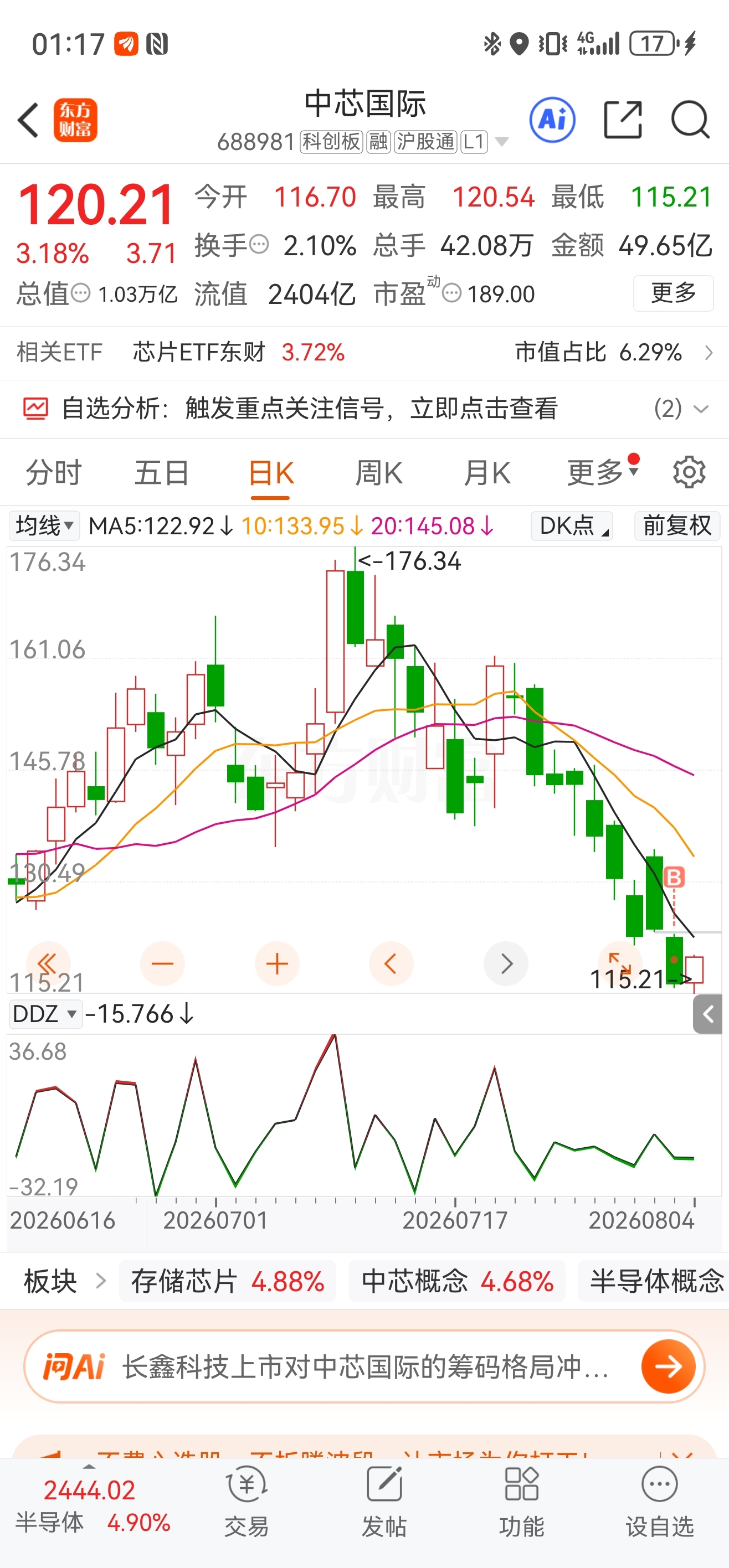Share this stock page

[623, 120]
